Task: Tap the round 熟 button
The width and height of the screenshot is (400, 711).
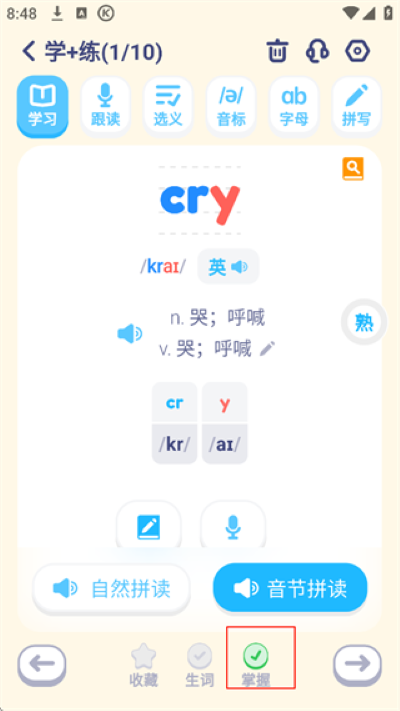Action: [x=364, y=322]
